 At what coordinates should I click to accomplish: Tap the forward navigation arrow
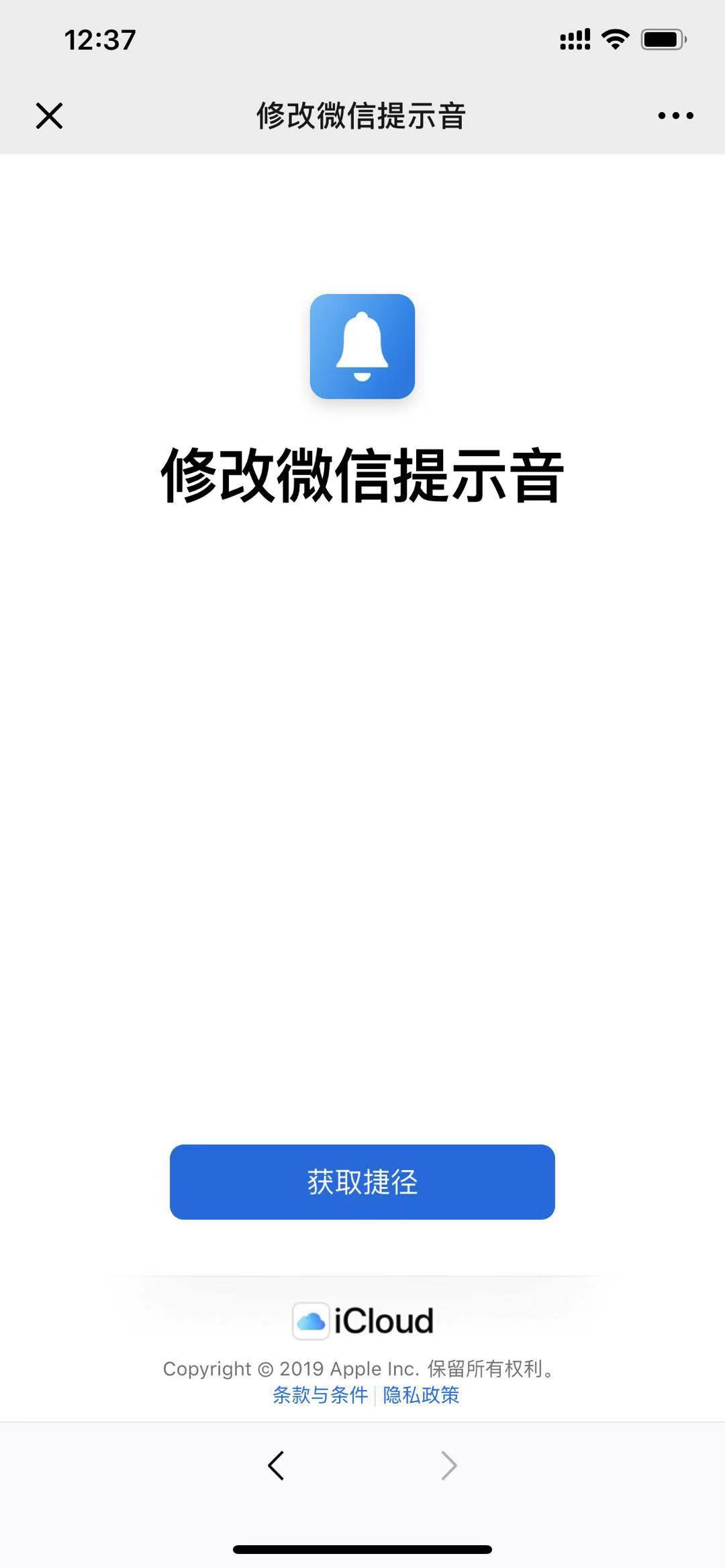(448, 1466)
